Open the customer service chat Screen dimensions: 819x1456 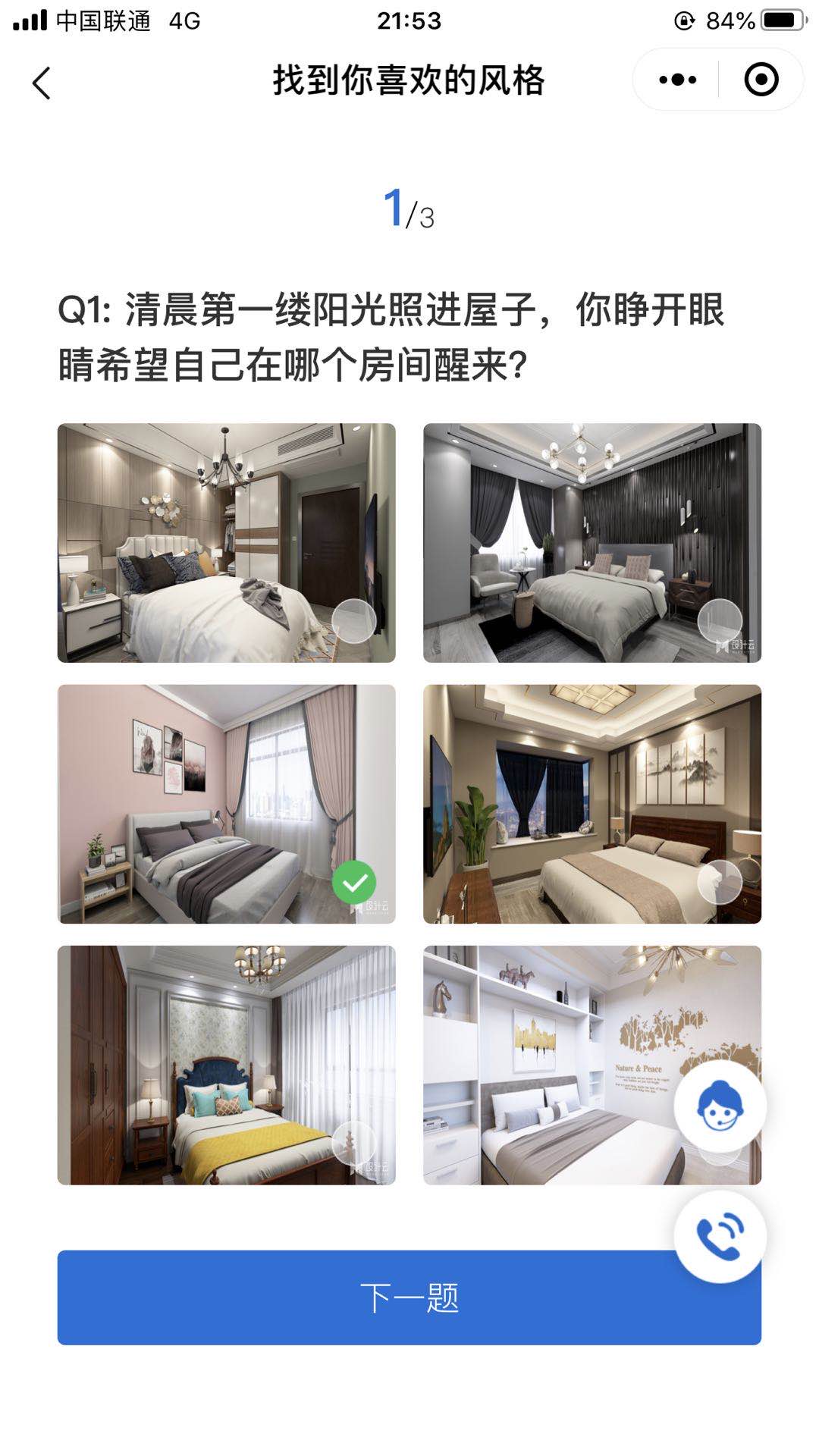point(720,1106)
